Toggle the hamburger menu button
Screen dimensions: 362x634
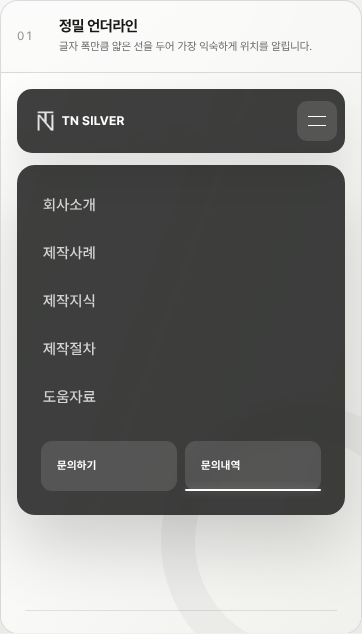[x=317, y=121]
